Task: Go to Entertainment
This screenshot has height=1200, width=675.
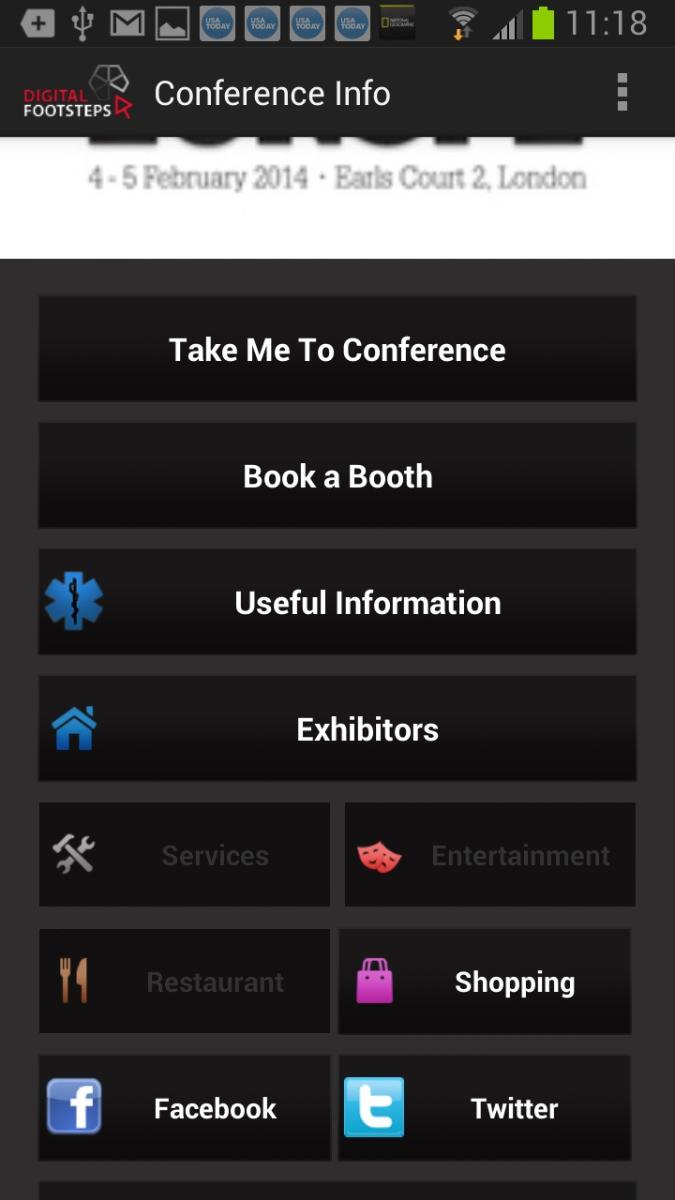Action: tap(490, 855)
